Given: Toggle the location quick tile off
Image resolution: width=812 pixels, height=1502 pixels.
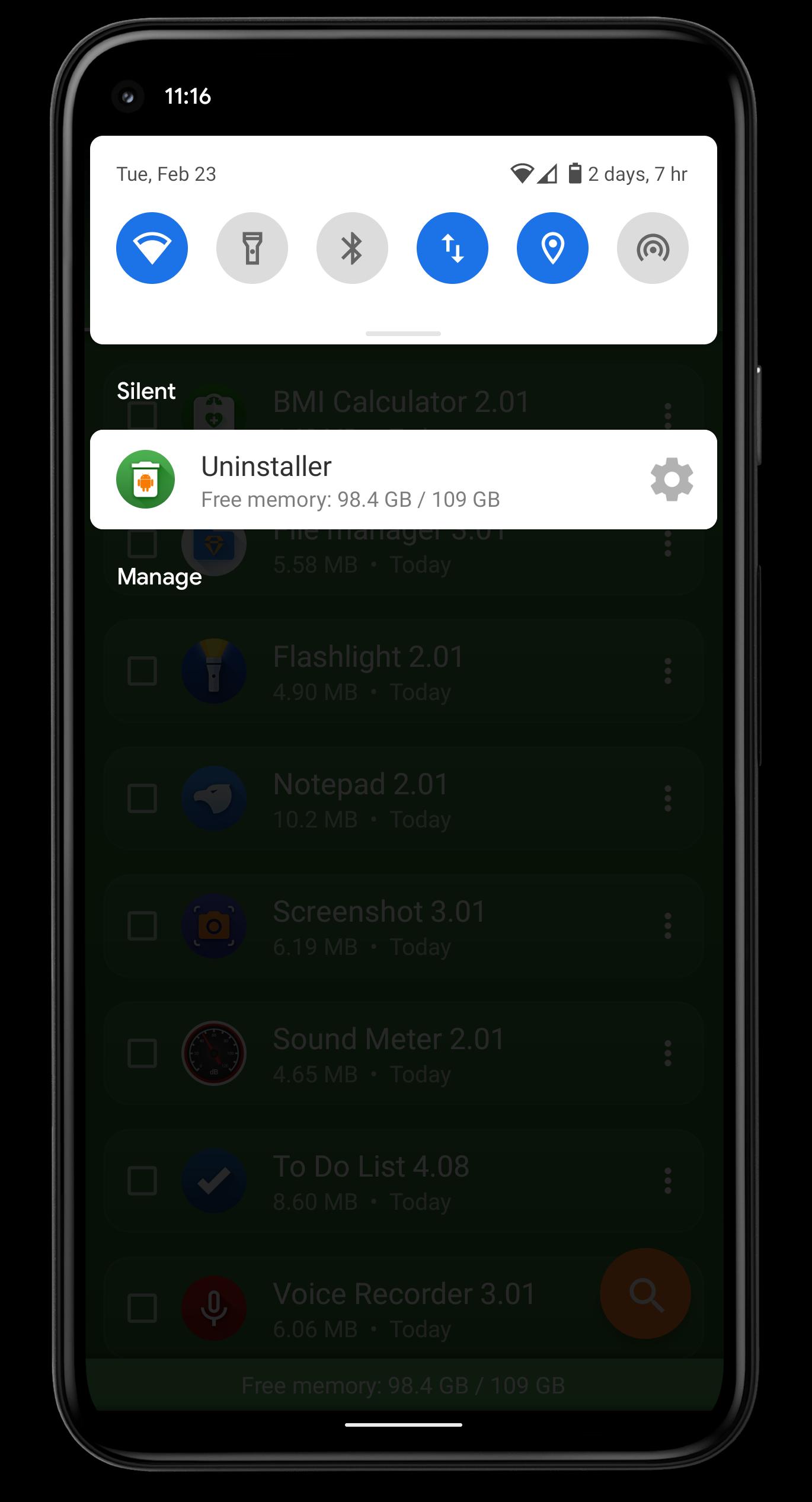Looking at the screenshot, I should 552,248.
